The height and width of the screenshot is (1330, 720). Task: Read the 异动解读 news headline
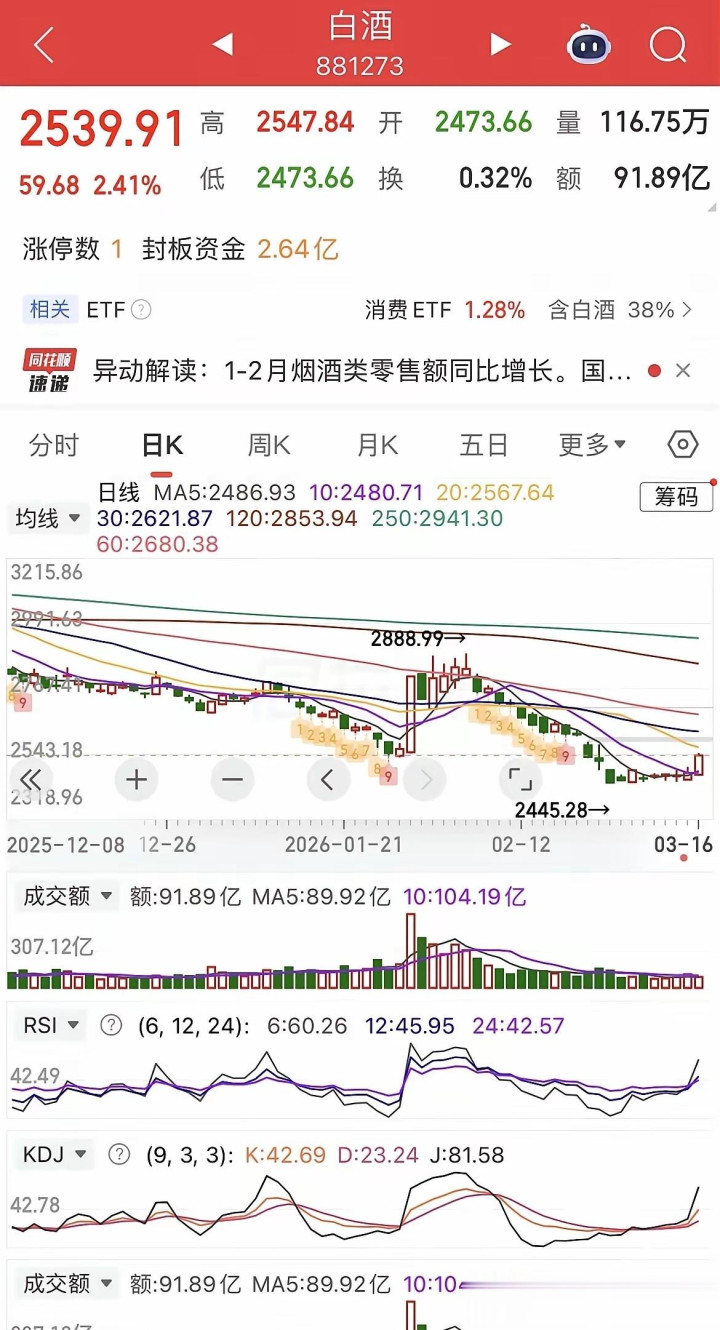click(362, 371)
